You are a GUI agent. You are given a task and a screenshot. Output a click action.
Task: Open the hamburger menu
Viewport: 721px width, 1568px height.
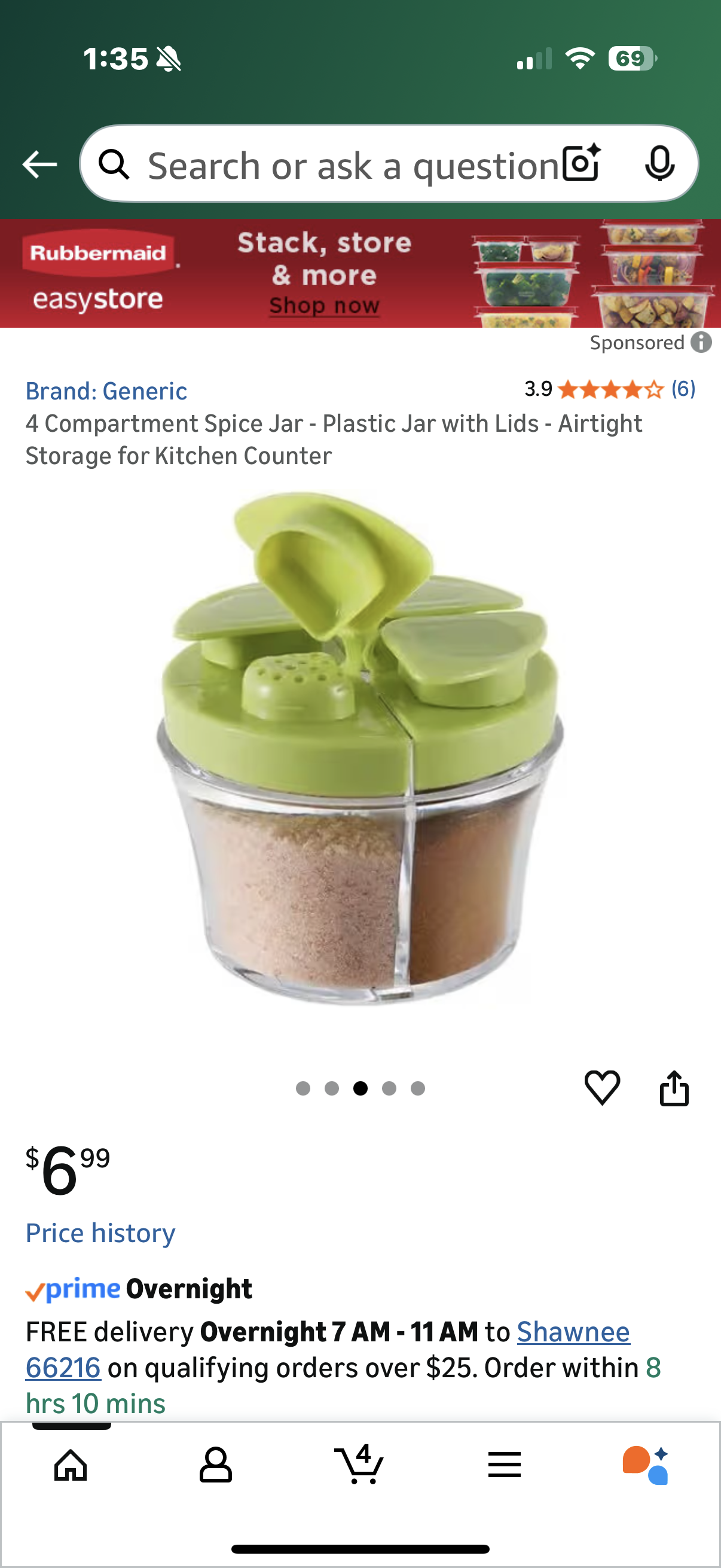[505, 1465]
